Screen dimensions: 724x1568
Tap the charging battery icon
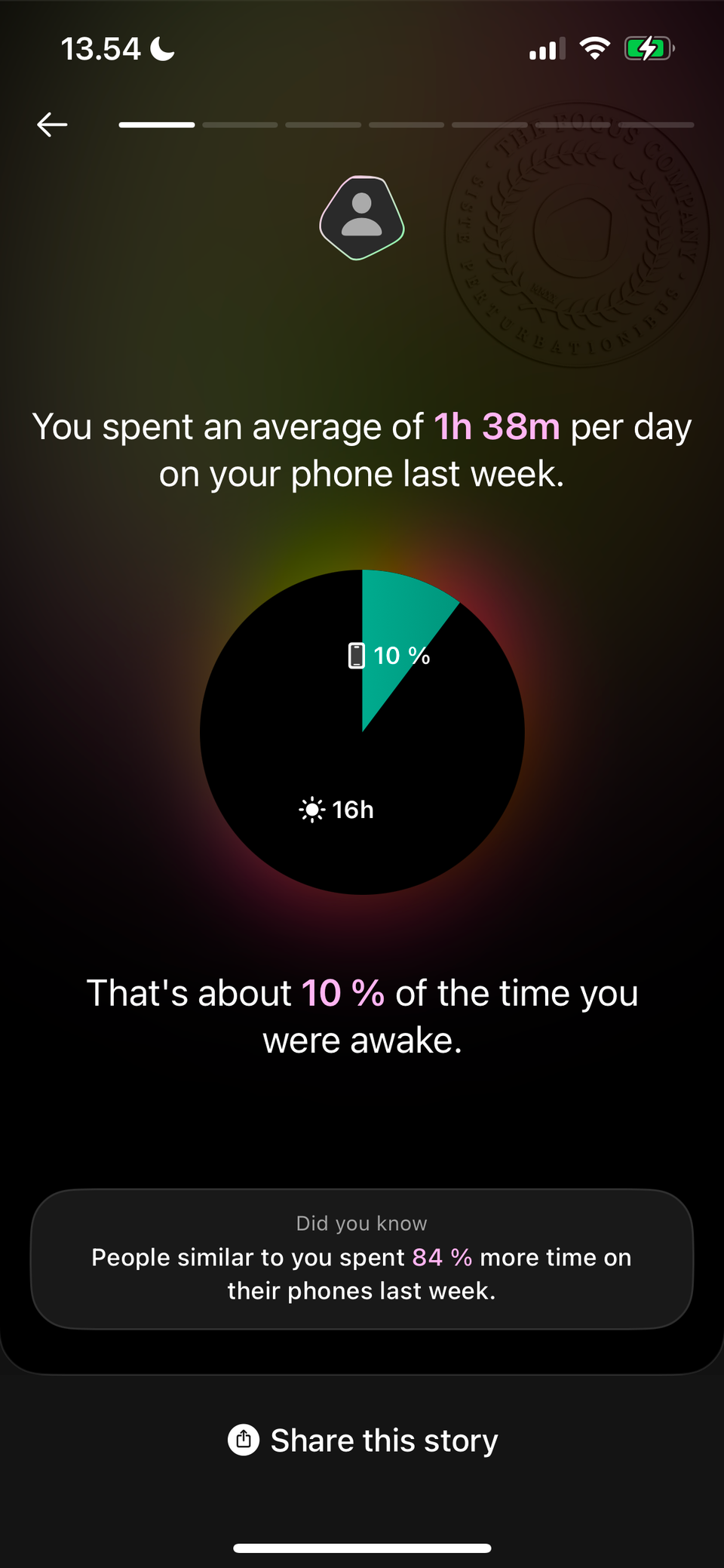(x=649, y=47)
